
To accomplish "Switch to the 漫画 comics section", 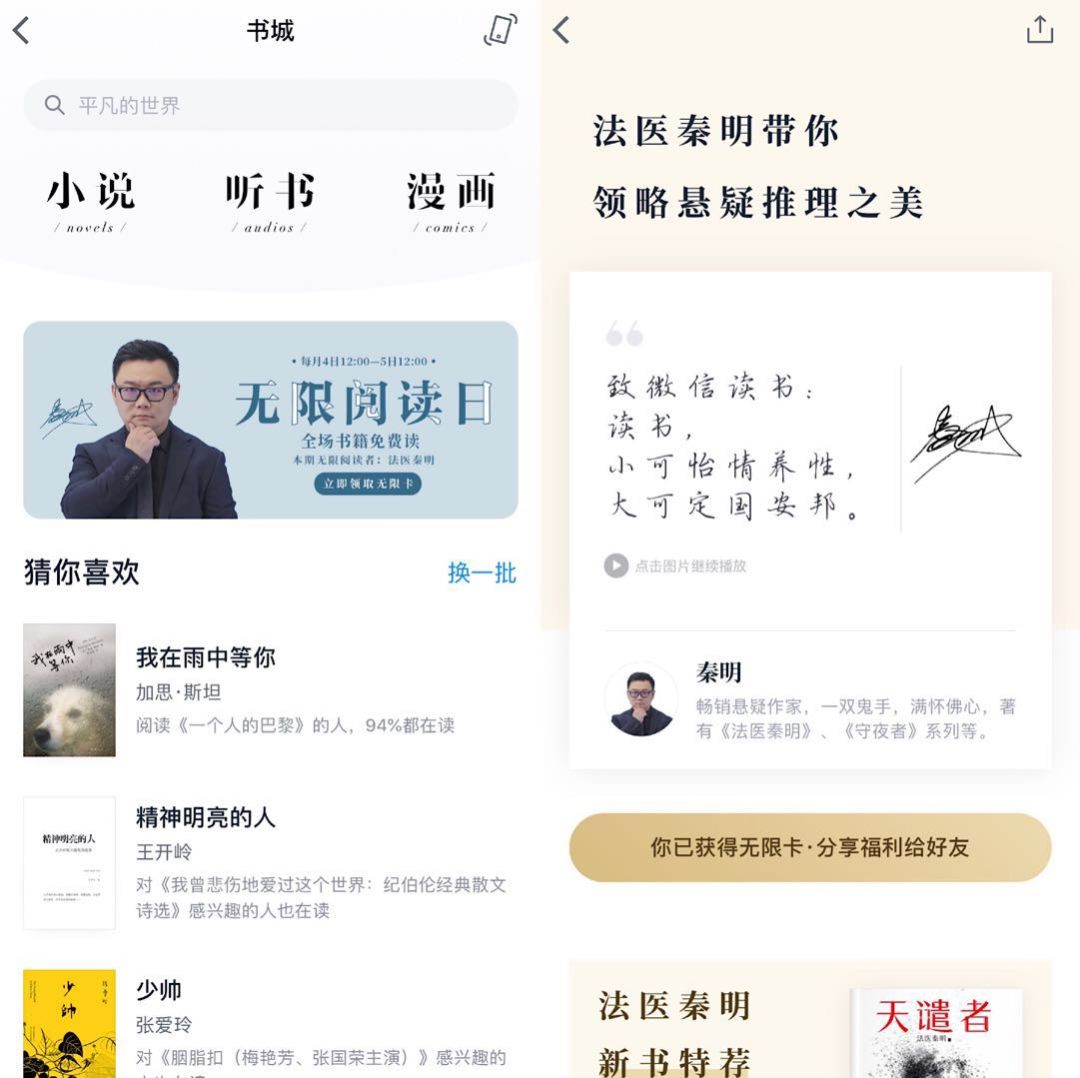I will pos(451,200).
